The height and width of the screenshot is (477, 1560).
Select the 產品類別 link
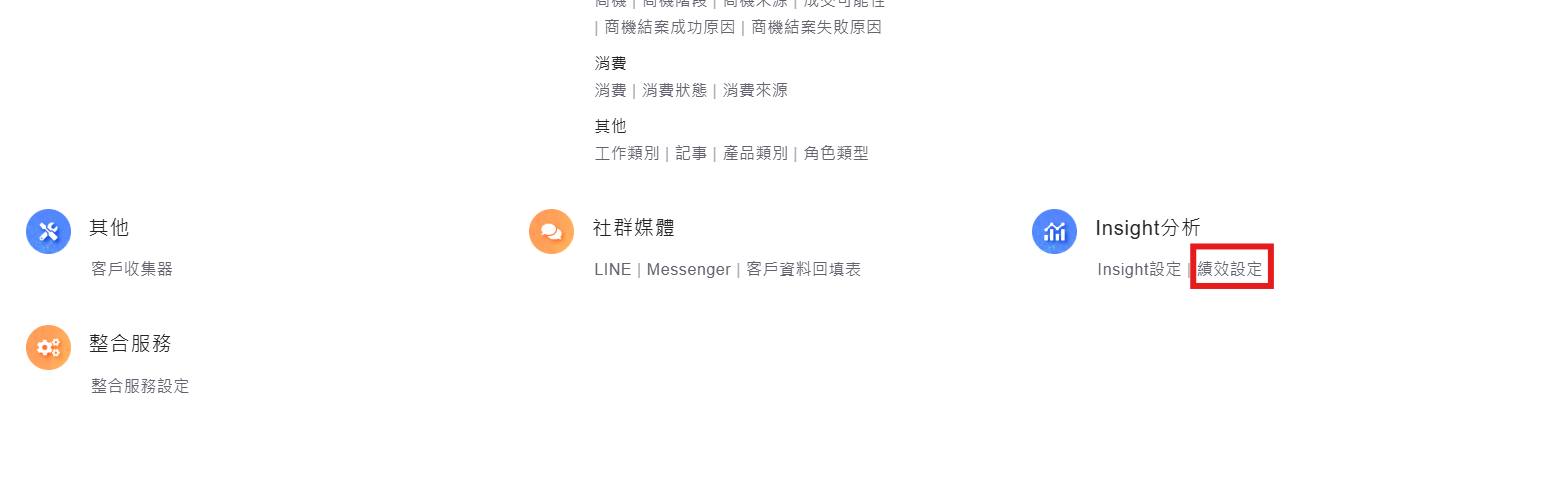755,153
